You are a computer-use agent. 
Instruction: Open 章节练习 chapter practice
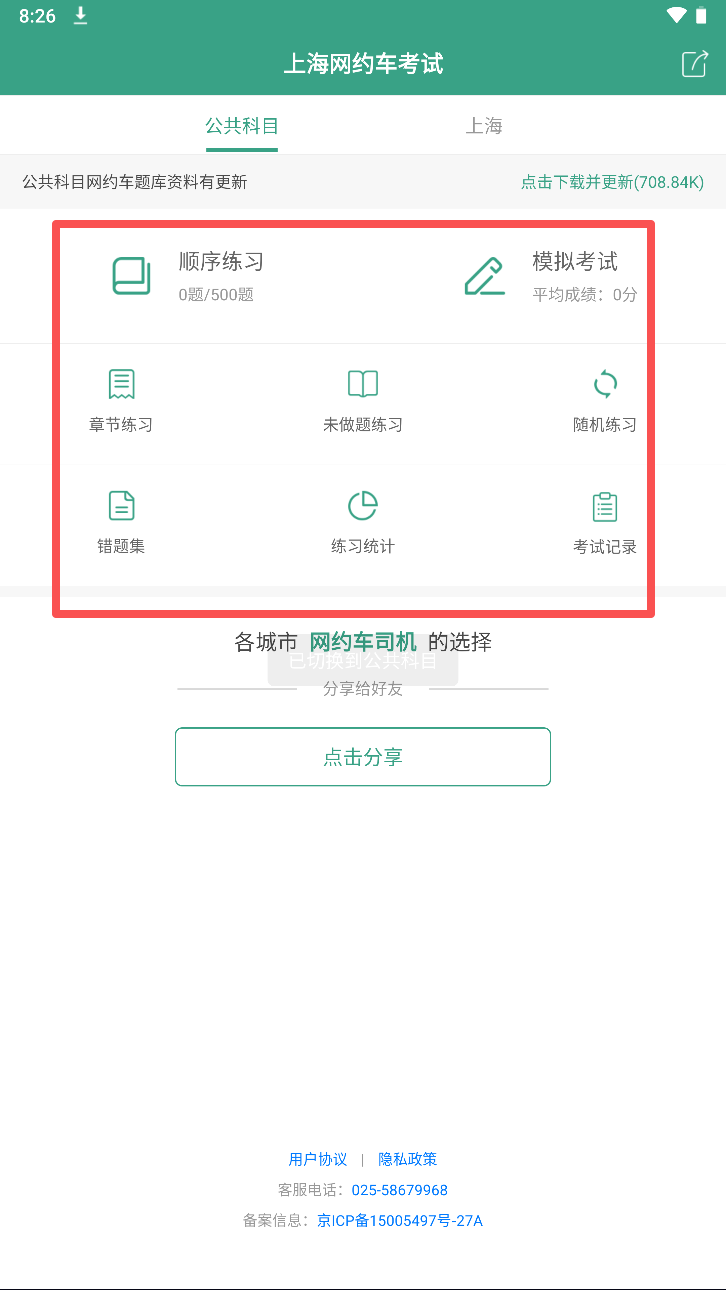121,400
